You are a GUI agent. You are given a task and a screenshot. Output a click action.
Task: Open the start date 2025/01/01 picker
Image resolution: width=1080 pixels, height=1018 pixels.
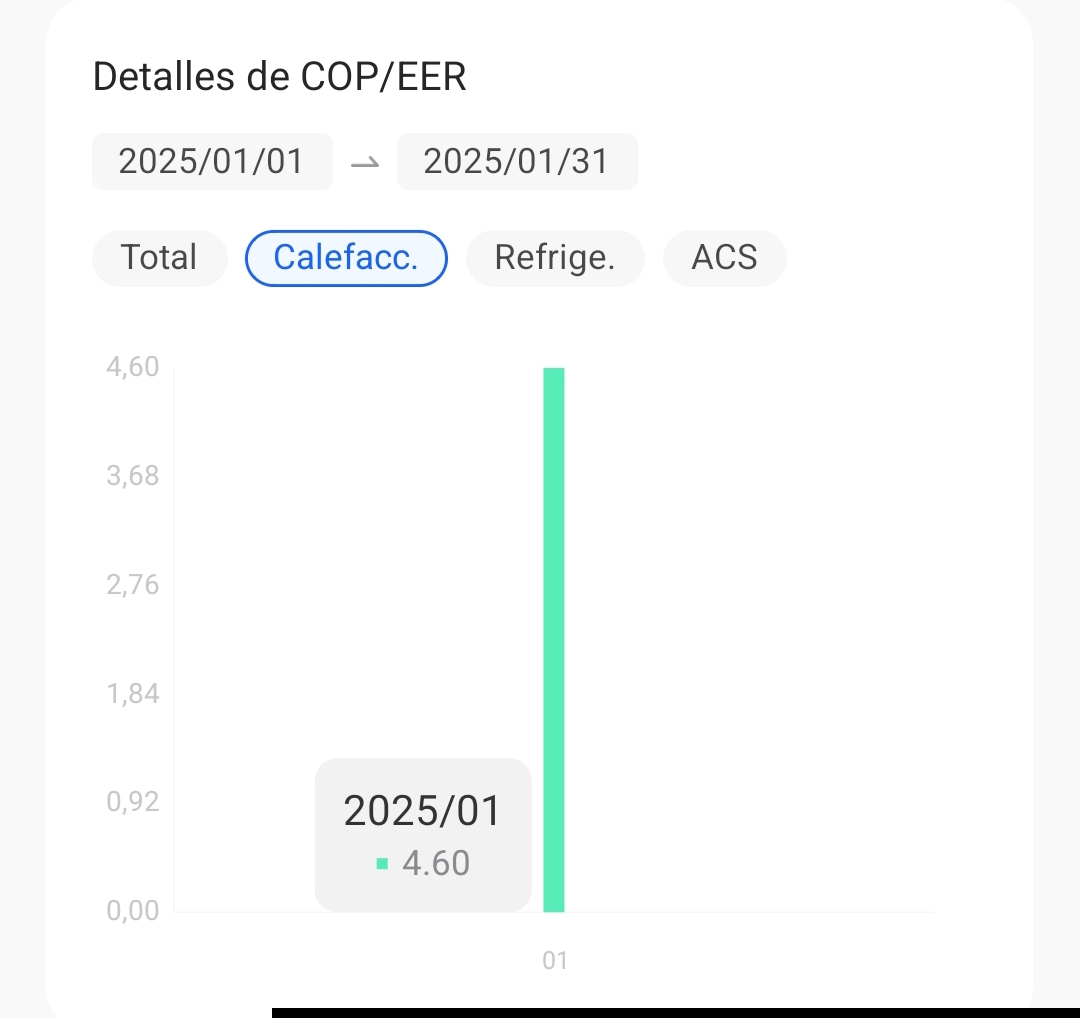[x=211, y=161]
